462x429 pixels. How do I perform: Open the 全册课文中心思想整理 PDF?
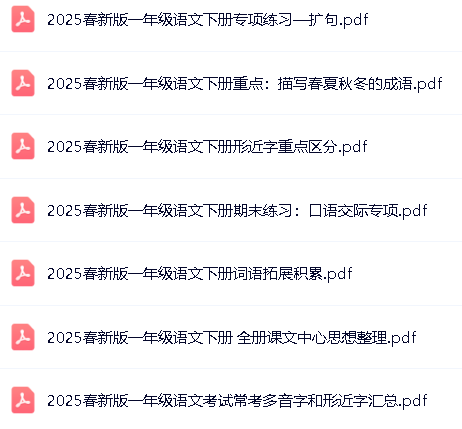tap(232, 337)
